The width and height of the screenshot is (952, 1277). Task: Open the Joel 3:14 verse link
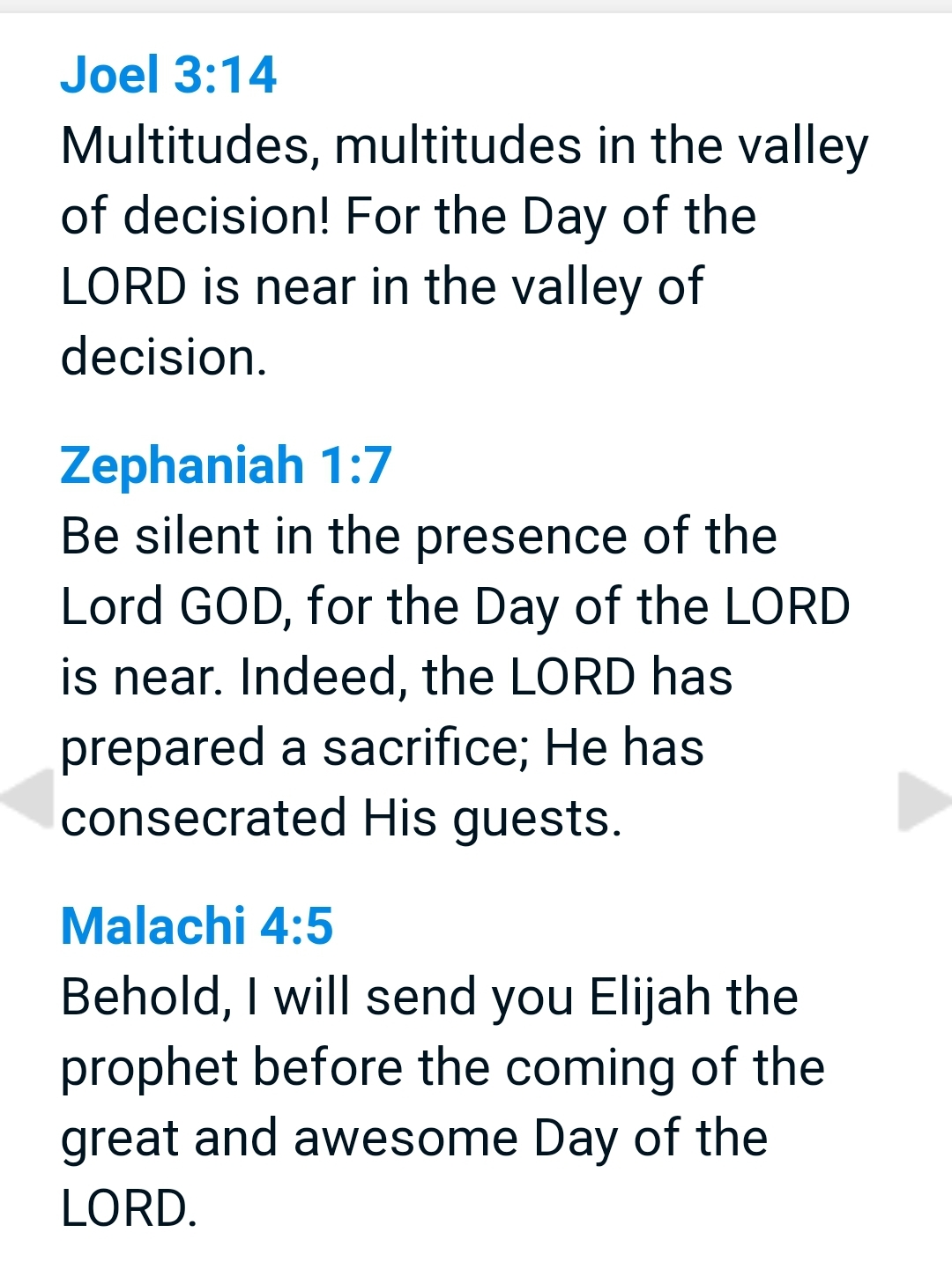(x=168, y=74)
